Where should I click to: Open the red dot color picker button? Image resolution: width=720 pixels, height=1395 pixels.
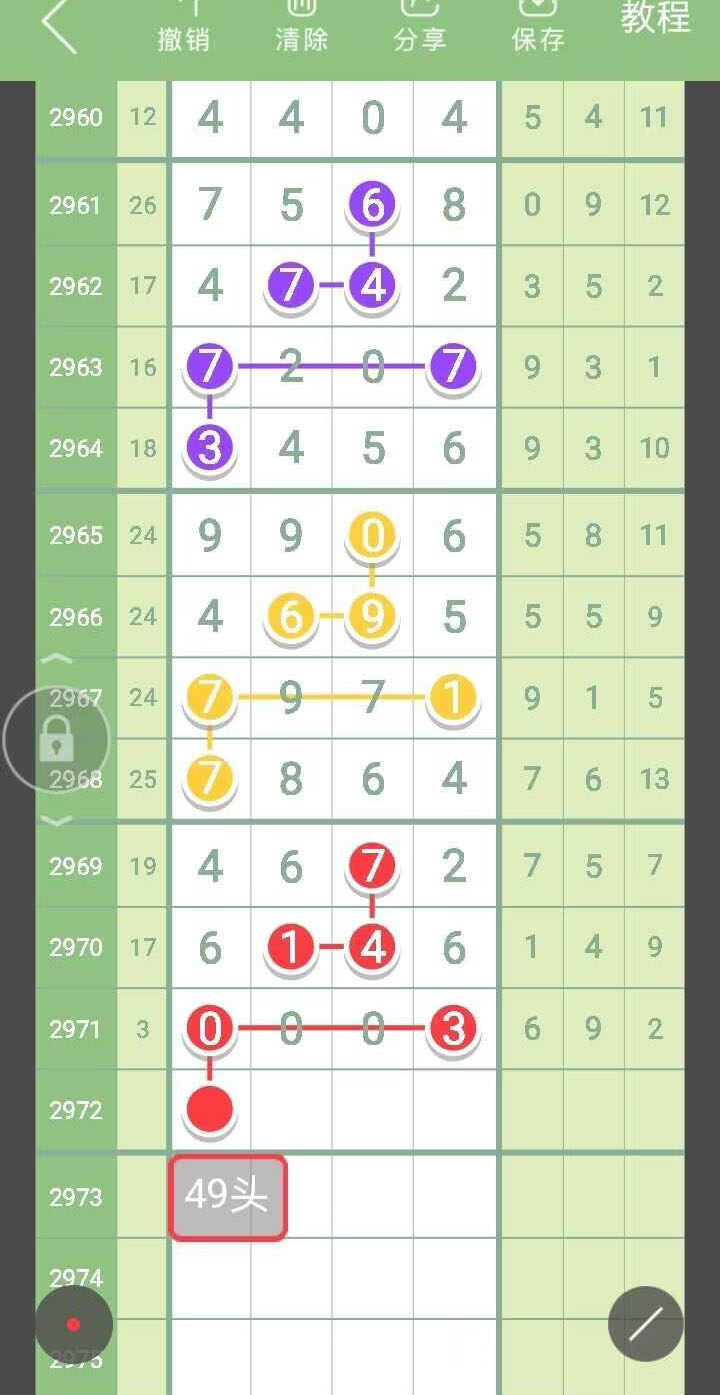[73, 1324]
